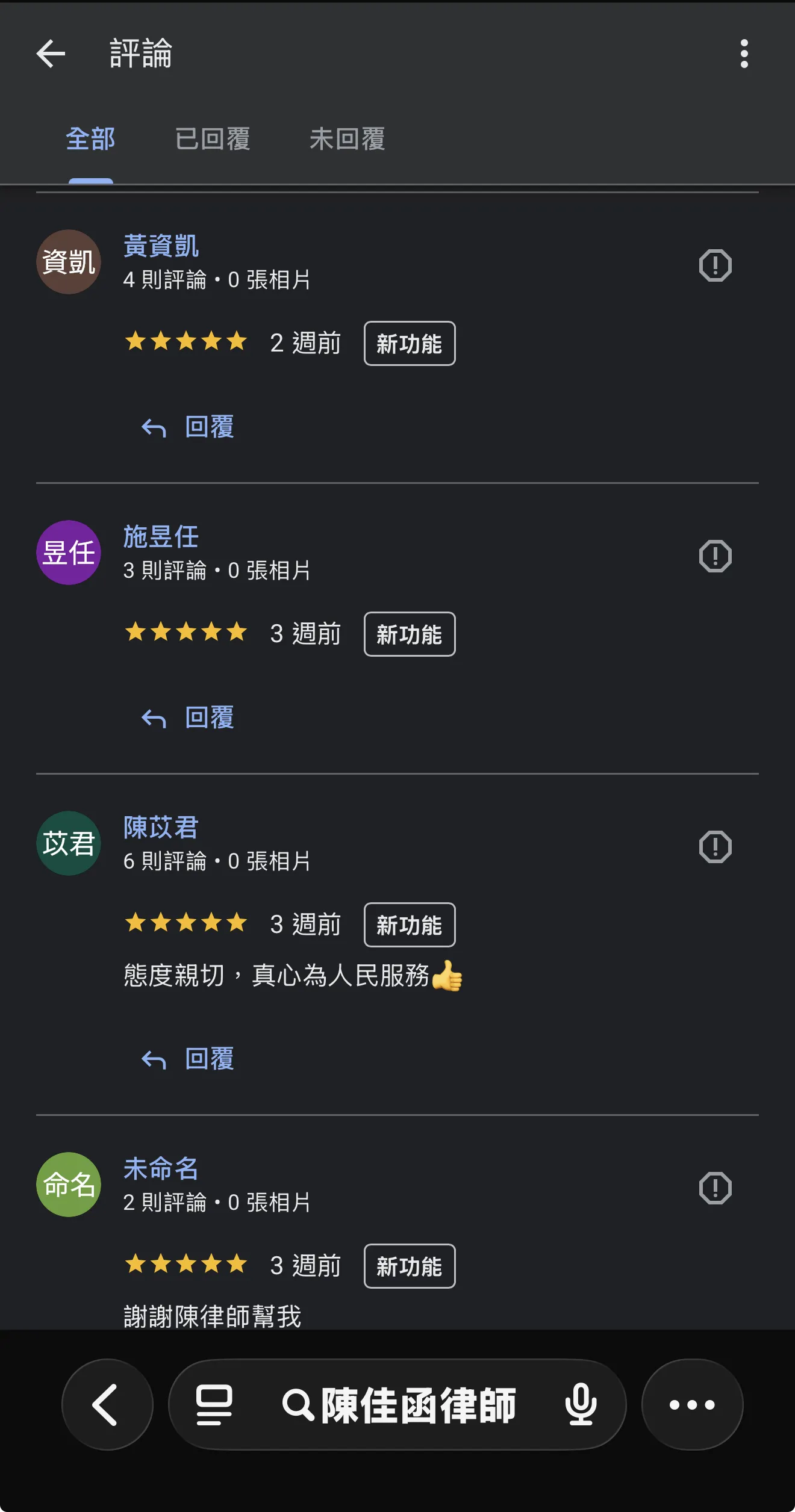Viewport: 795px width, 1512px height.
Task: Switch to the 已回覆 tab
Action: pos(212,139)
